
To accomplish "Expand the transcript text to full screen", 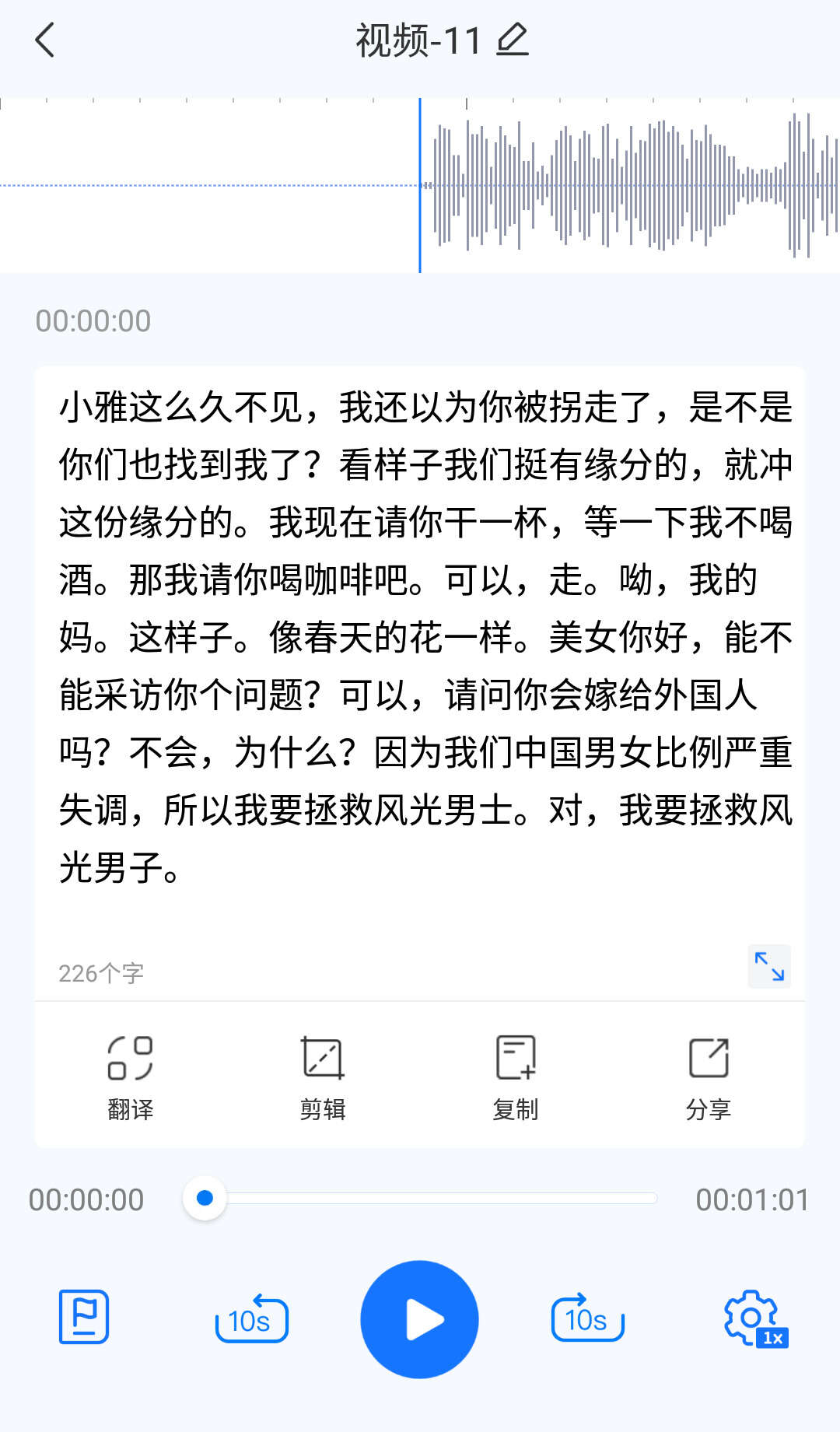I will point(769,966).
